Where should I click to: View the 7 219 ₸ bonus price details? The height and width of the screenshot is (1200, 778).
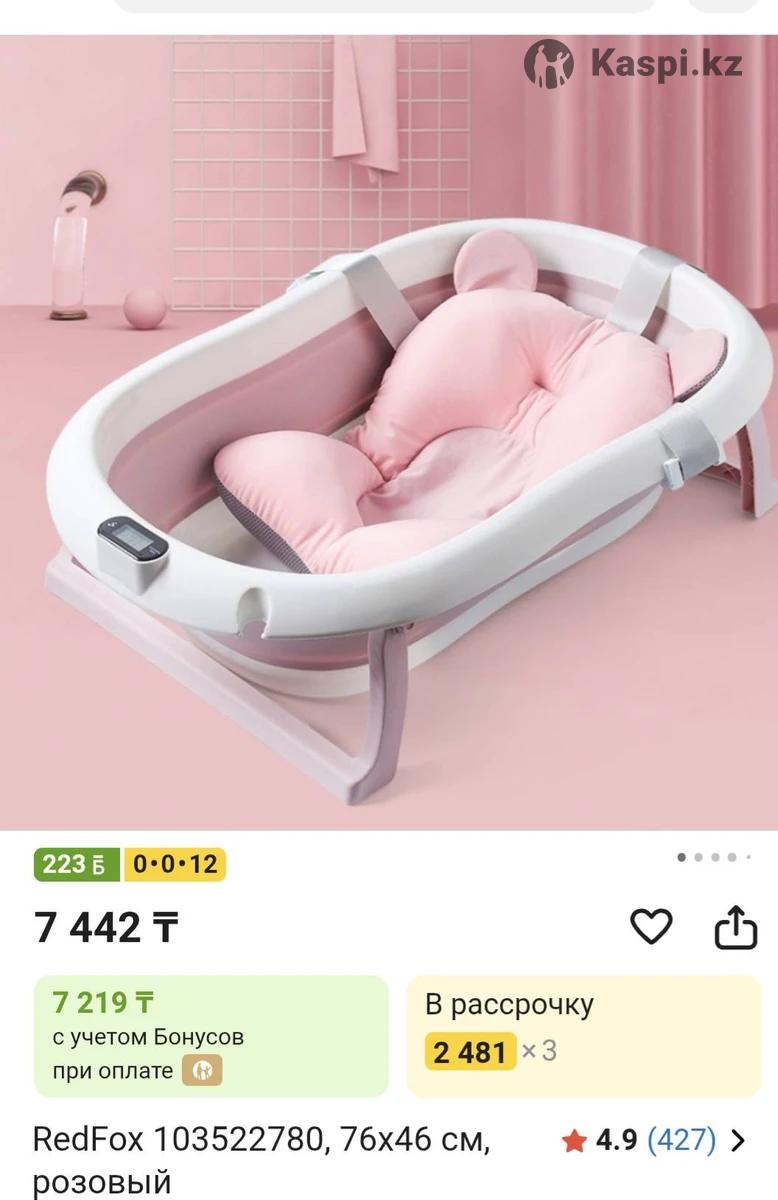point(211,1036)
